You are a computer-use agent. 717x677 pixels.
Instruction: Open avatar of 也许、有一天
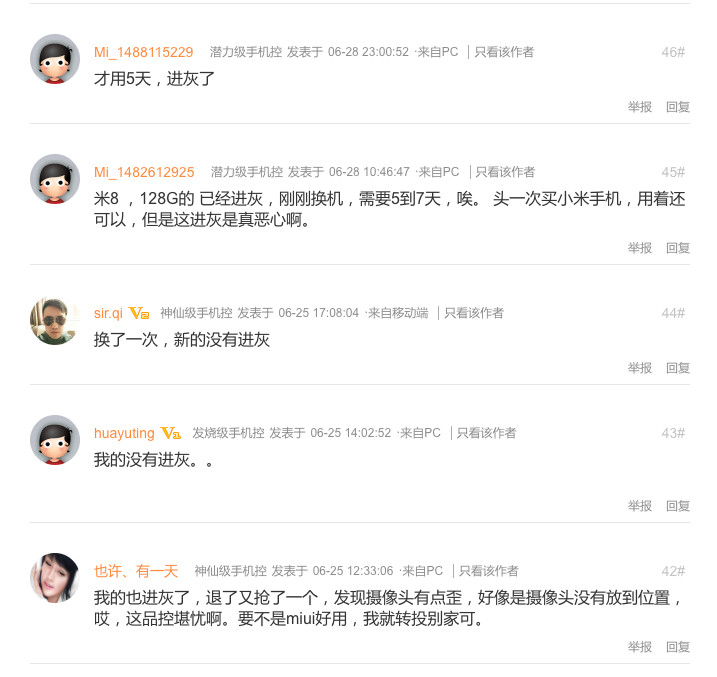coord(55,578)
